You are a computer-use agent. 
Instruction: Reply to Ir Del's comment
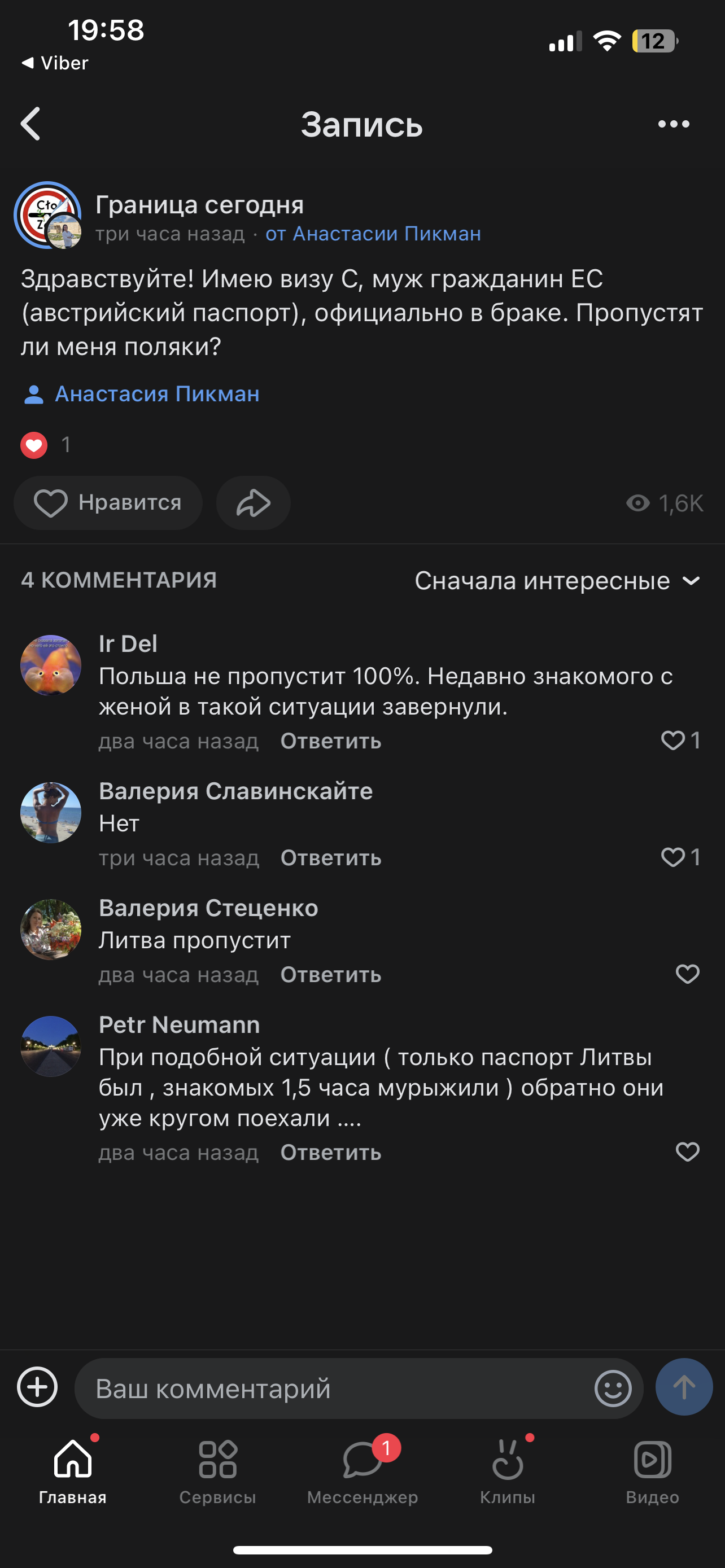tap(330, 741)
